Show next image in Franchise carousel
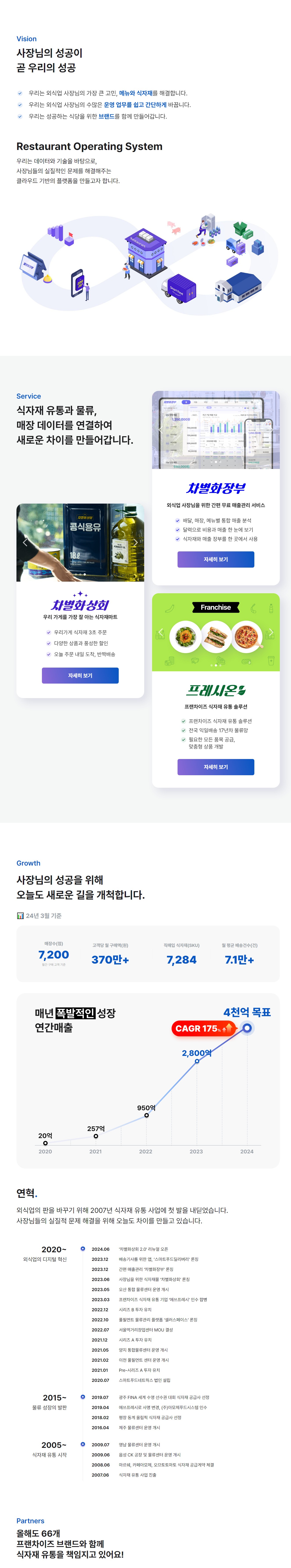Image resolution: width=291 pixels, height=1568 pixels. 271,633
